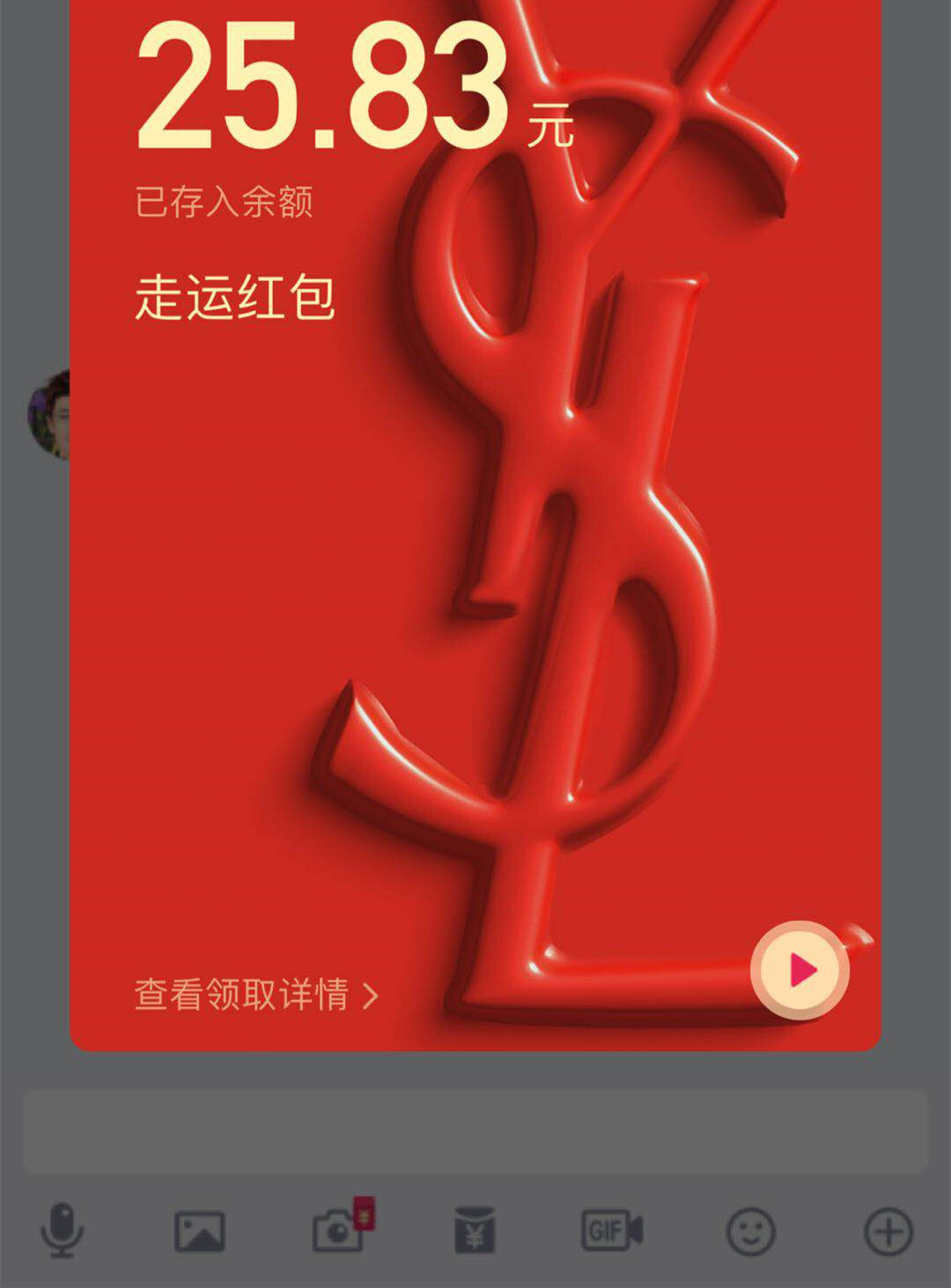Tap the message text input field
The width and height of the screenshot is (951, 1288).
(x=475, y=1131)
